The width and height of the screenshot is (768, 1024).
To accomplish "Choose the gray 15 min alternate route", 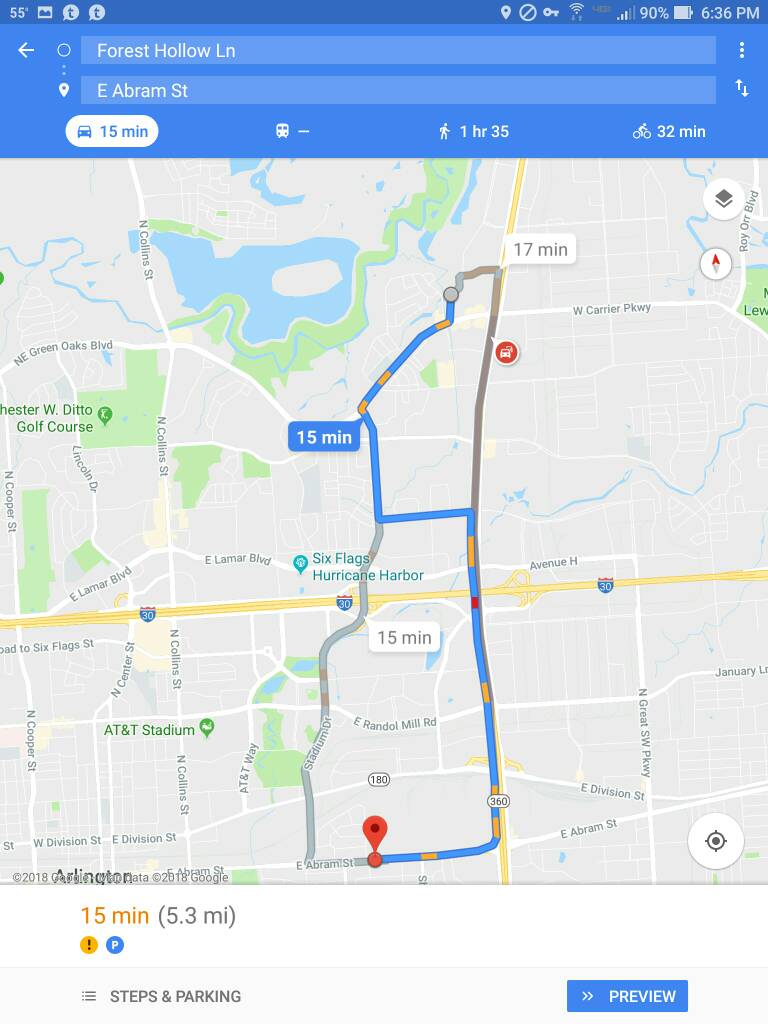I will [404, 637].
